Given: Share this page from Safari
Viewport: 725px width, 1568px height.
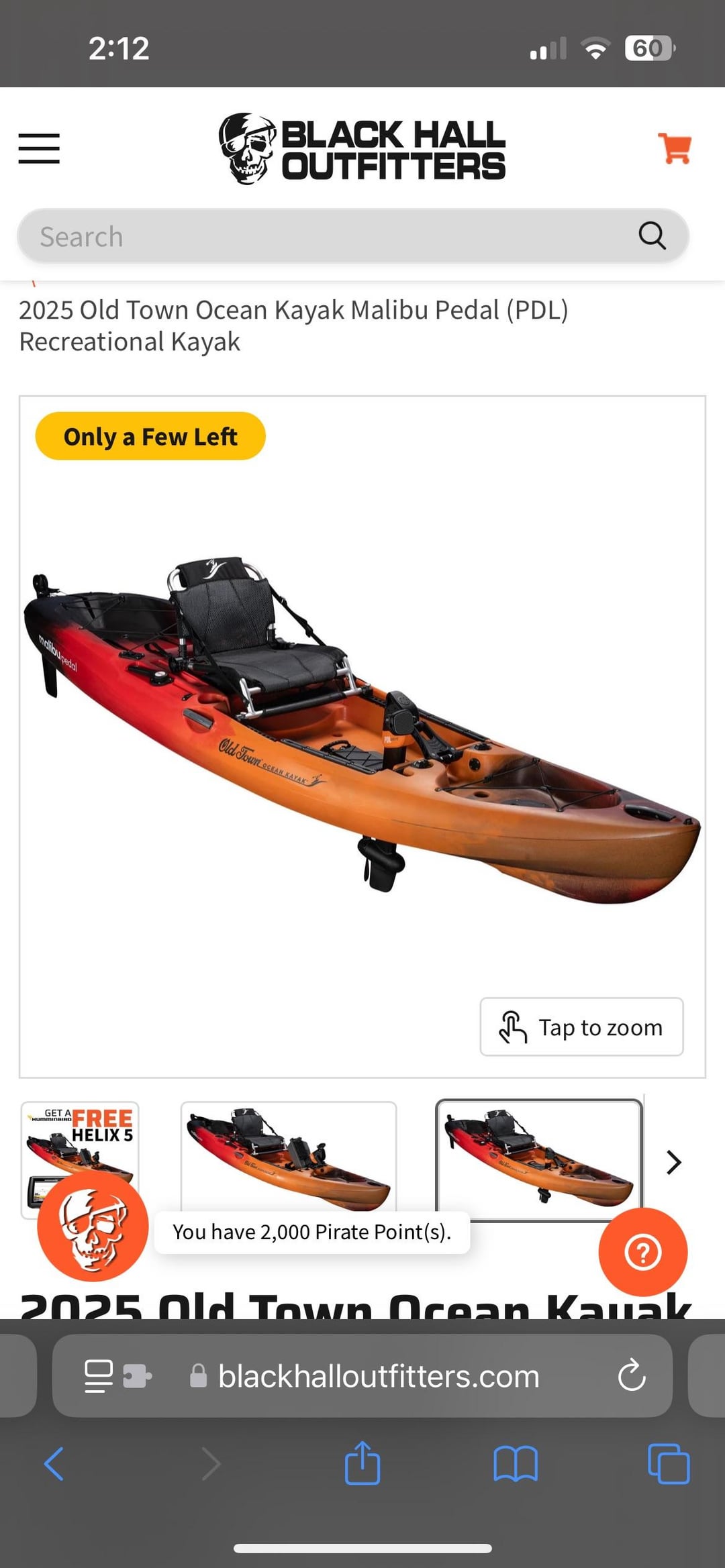Looking at the screenshot, I should click(x=362, y=1463).
